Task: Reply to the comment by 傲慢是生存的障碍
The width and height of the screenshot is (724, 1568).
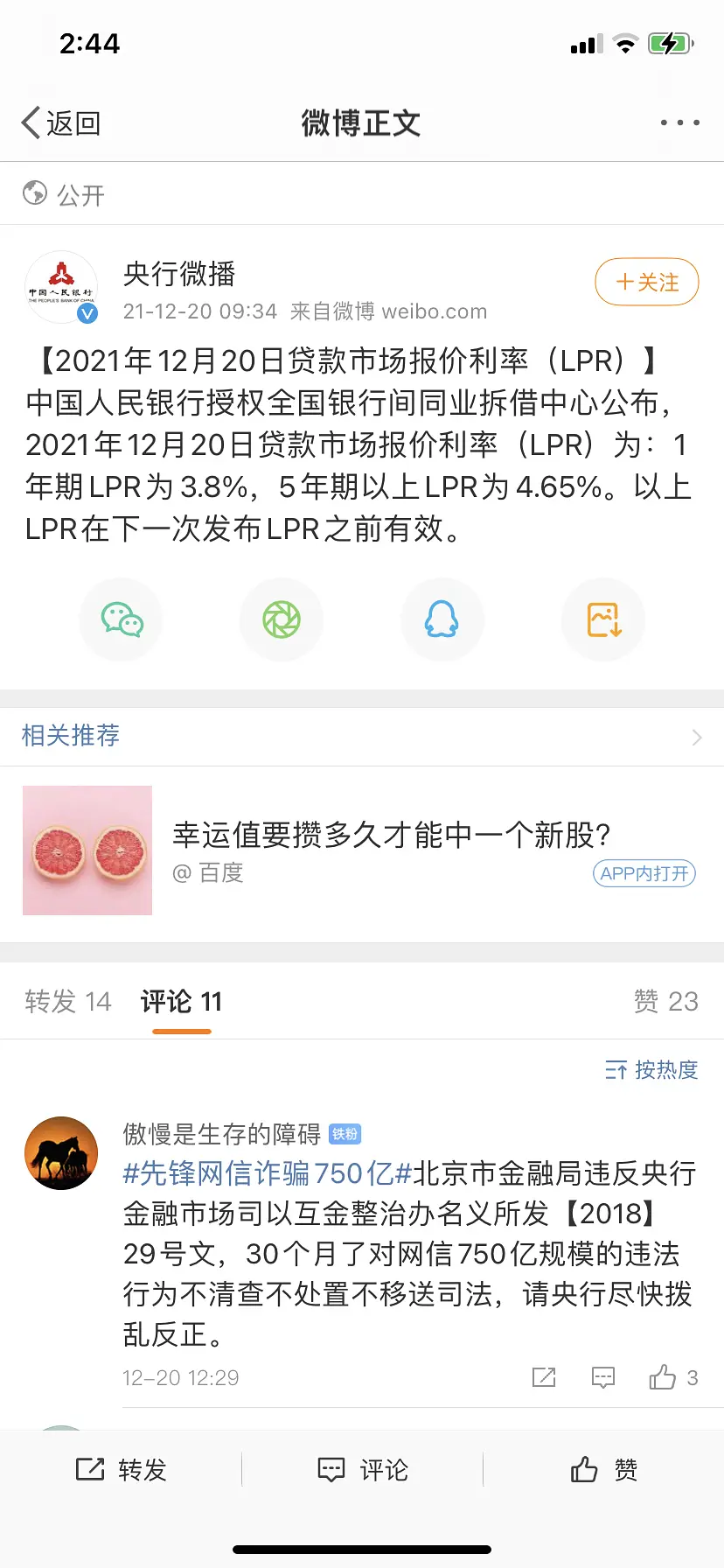Action: coord(603,1377)
